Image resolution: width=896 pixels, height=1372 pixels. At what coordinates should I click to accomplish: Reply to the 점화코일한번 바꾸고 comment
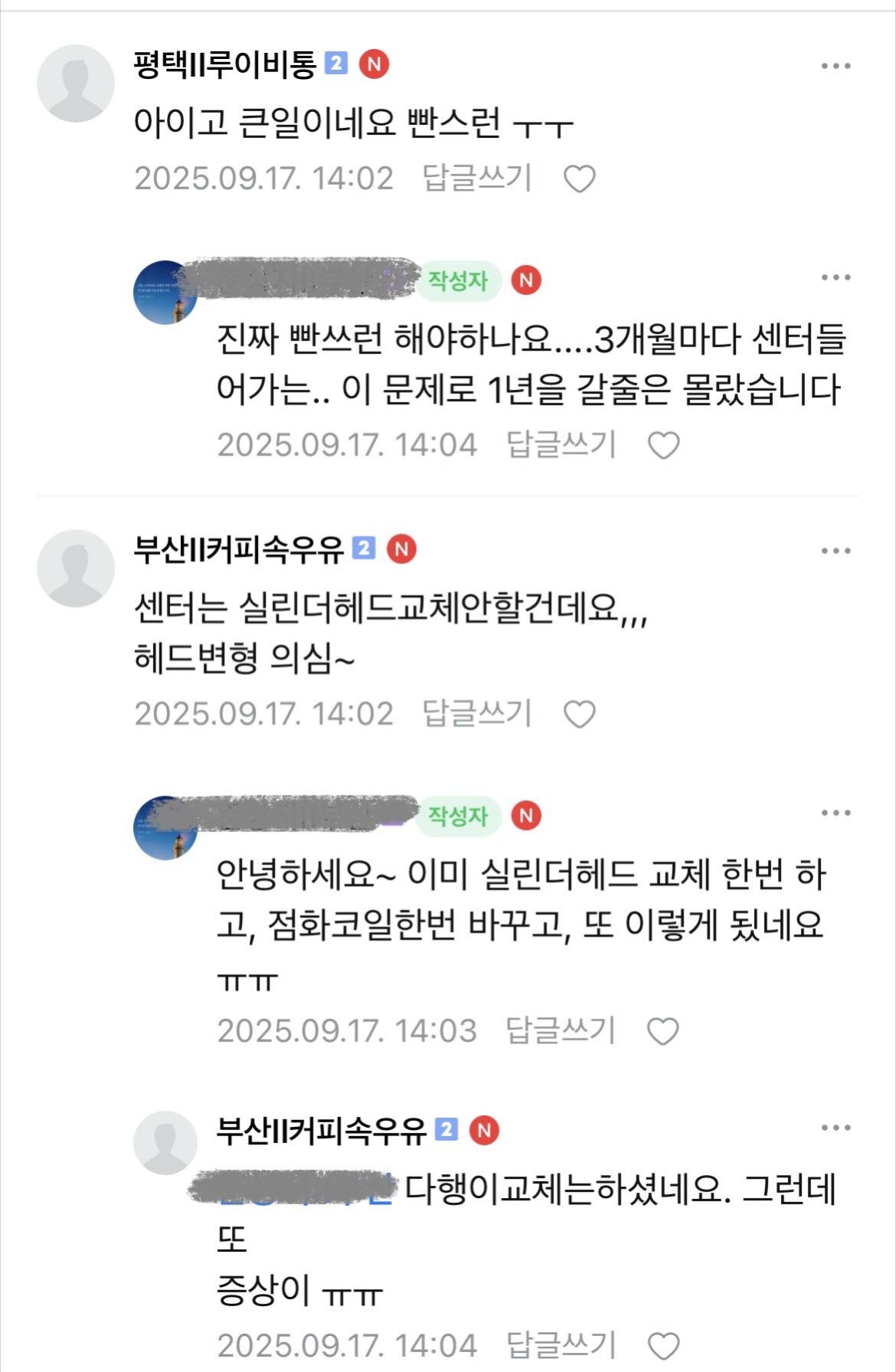pyautogui.click(x=561, y=1030)
